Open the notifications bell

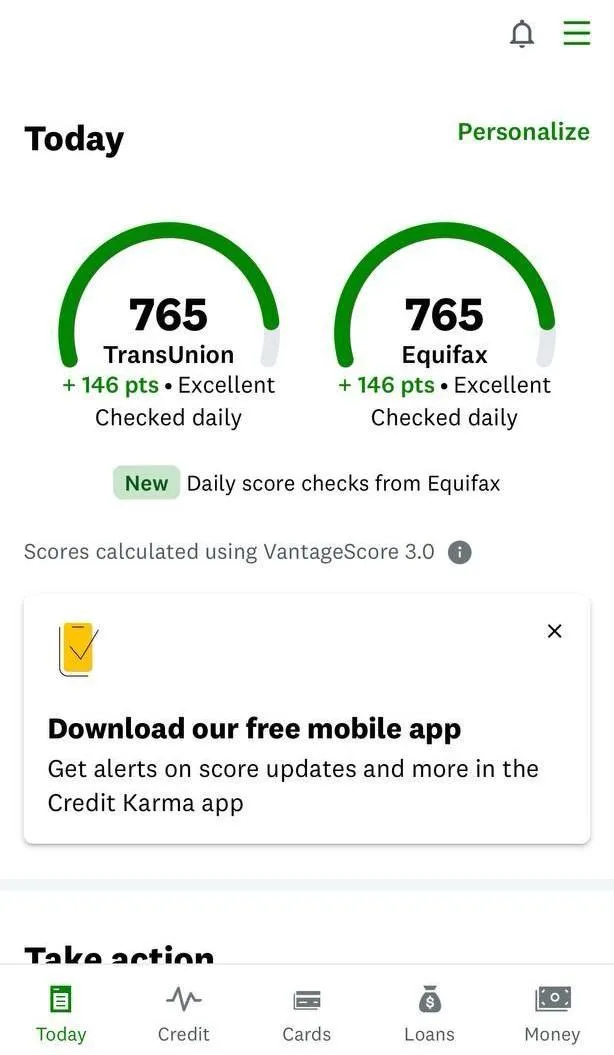pos(522,34)
